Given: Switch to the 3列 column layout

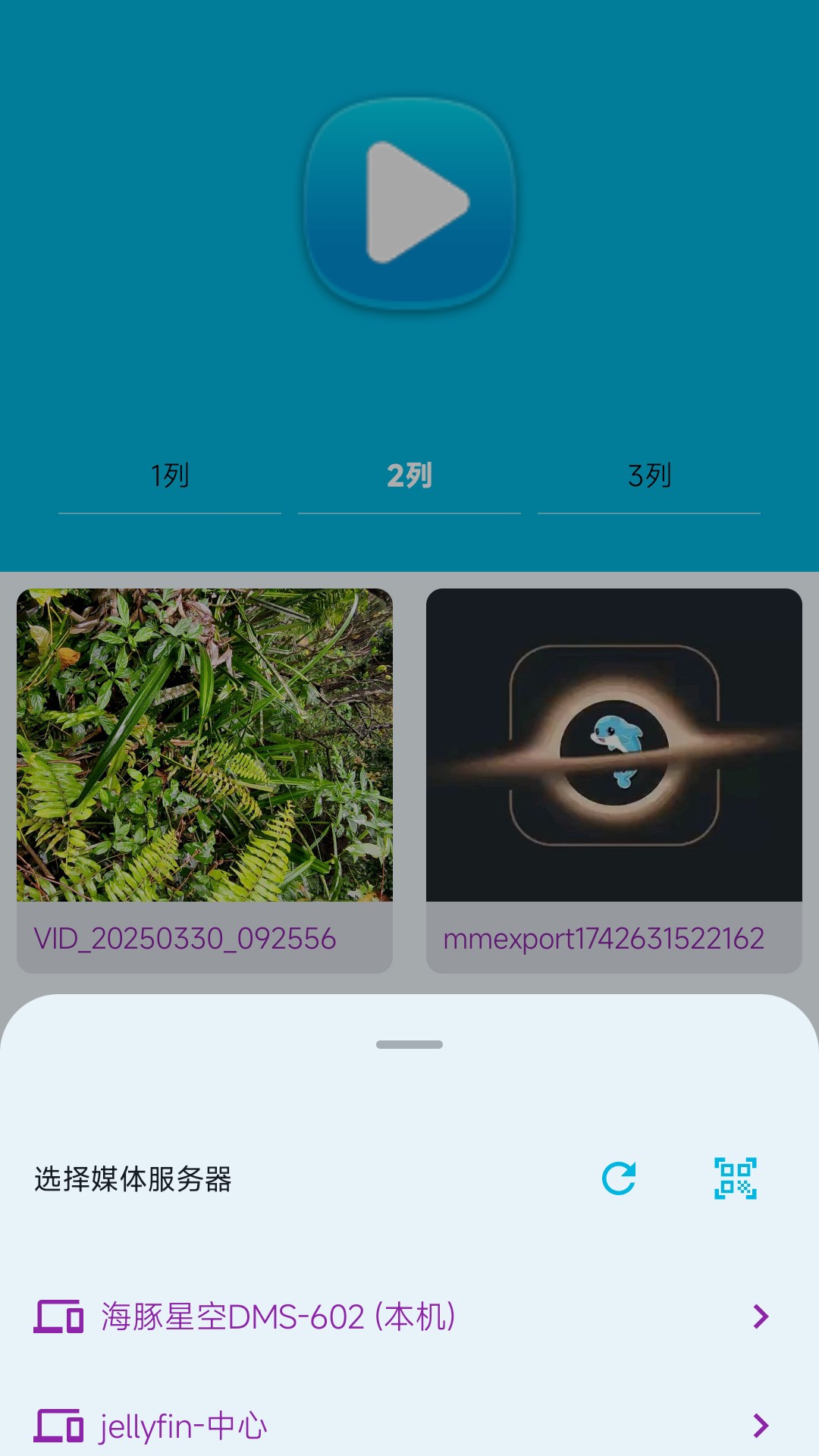Looking at the screenshot, I should (x=649, y=477).
